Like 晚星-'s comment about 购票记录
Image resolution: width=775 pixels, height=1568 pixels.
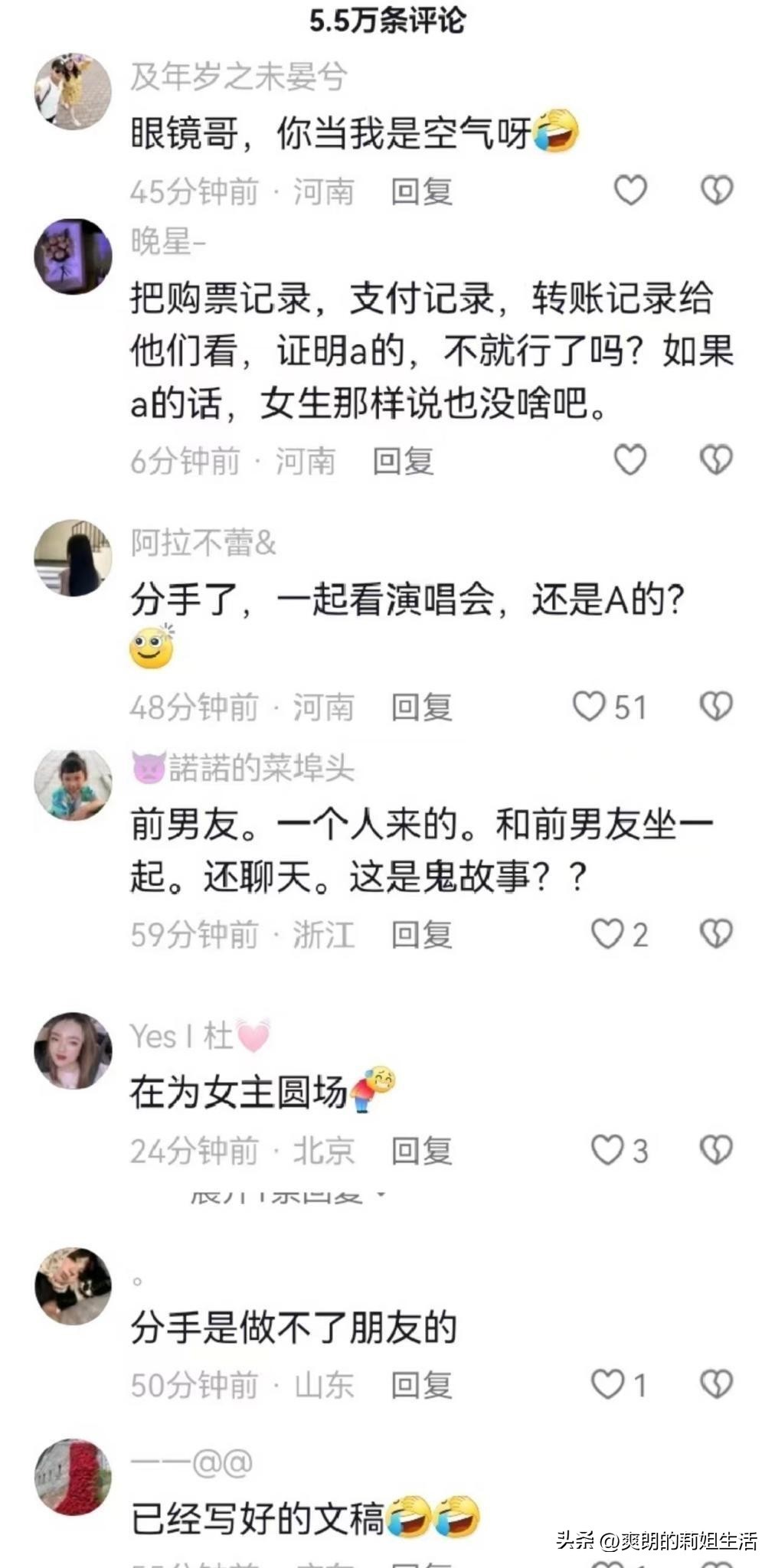(x=630, y=459)
